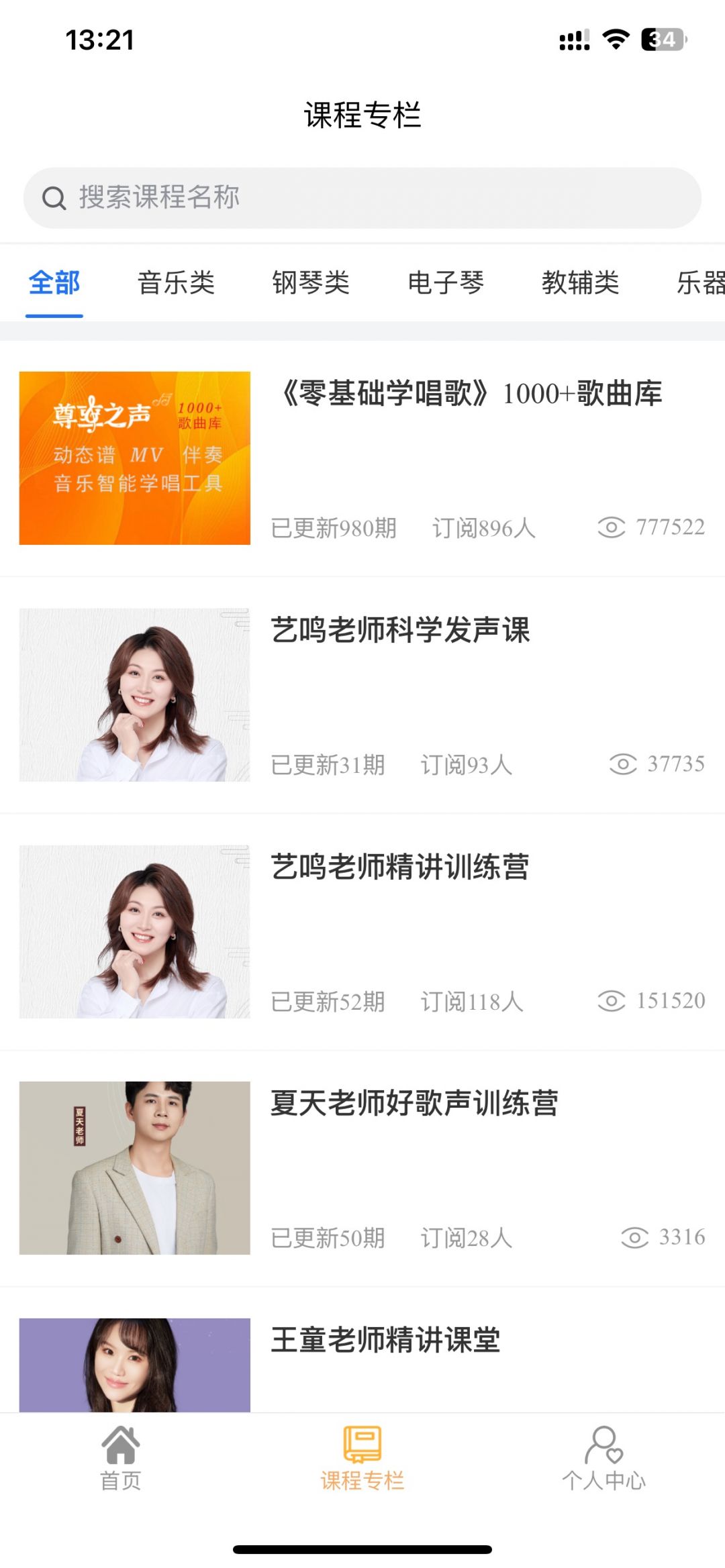The height and width of the screenshot is (1568, 725).
Task: Switch to the 钢琴类 tab
Action: point(311,283)
